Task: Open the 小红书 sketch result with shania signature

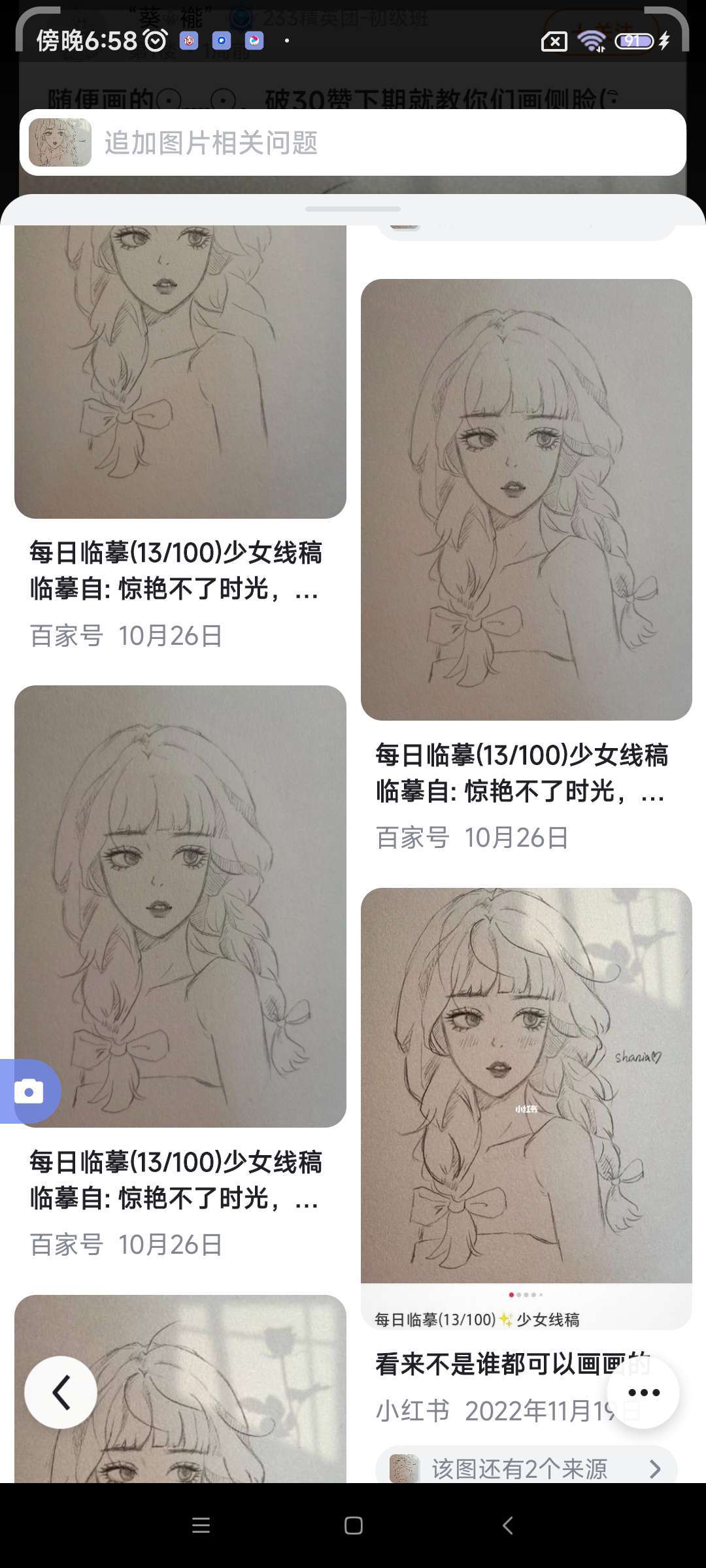Action: (526, 1108)
